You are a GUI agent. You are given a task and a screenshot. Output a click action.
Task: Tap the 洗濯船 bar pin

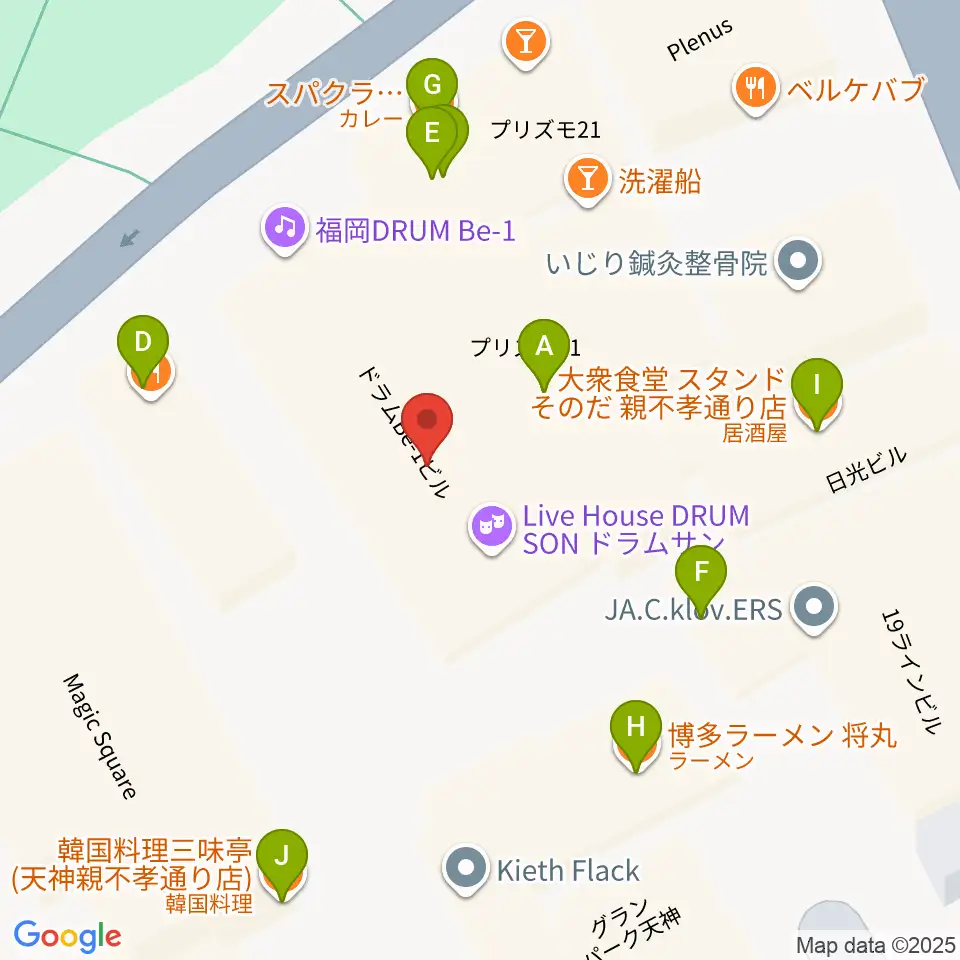click(x=588, y=181)
